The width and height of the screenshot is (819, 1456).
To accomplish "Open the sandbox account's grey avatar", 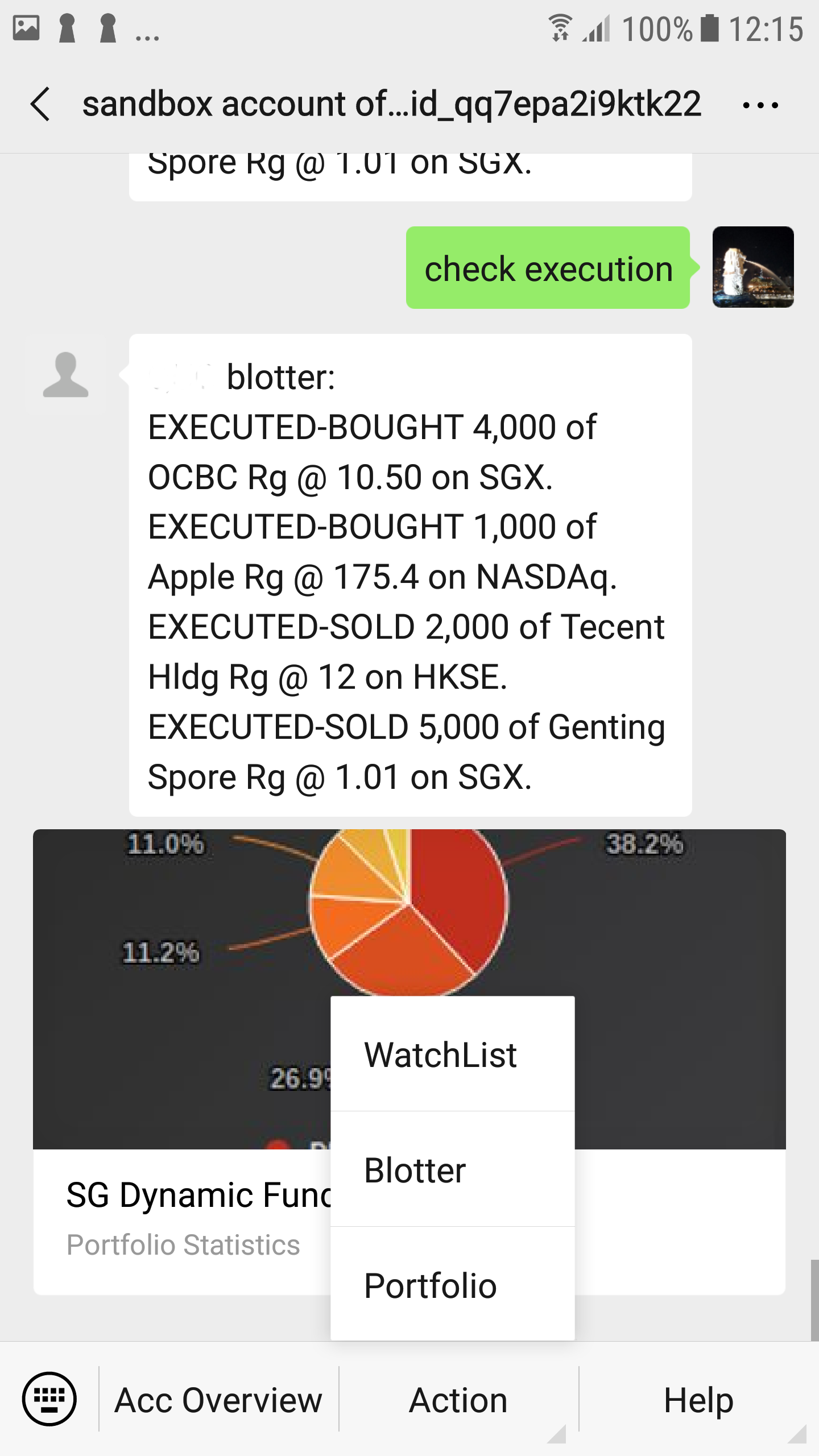I will [x=66, y=375].
